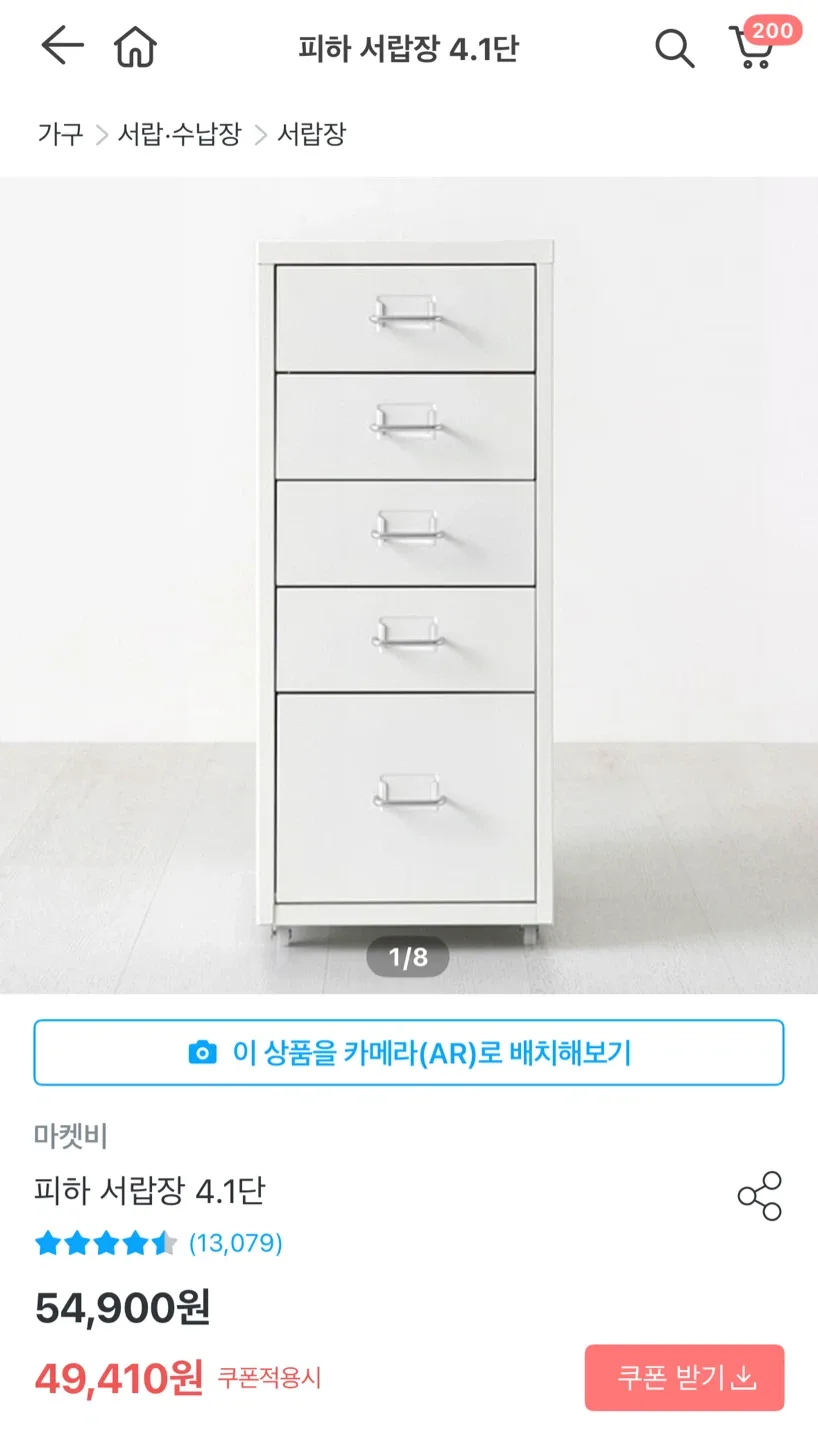Viewport: 818px width, 1440px height.
Task: Share this product
Action: click(759, 1196)
